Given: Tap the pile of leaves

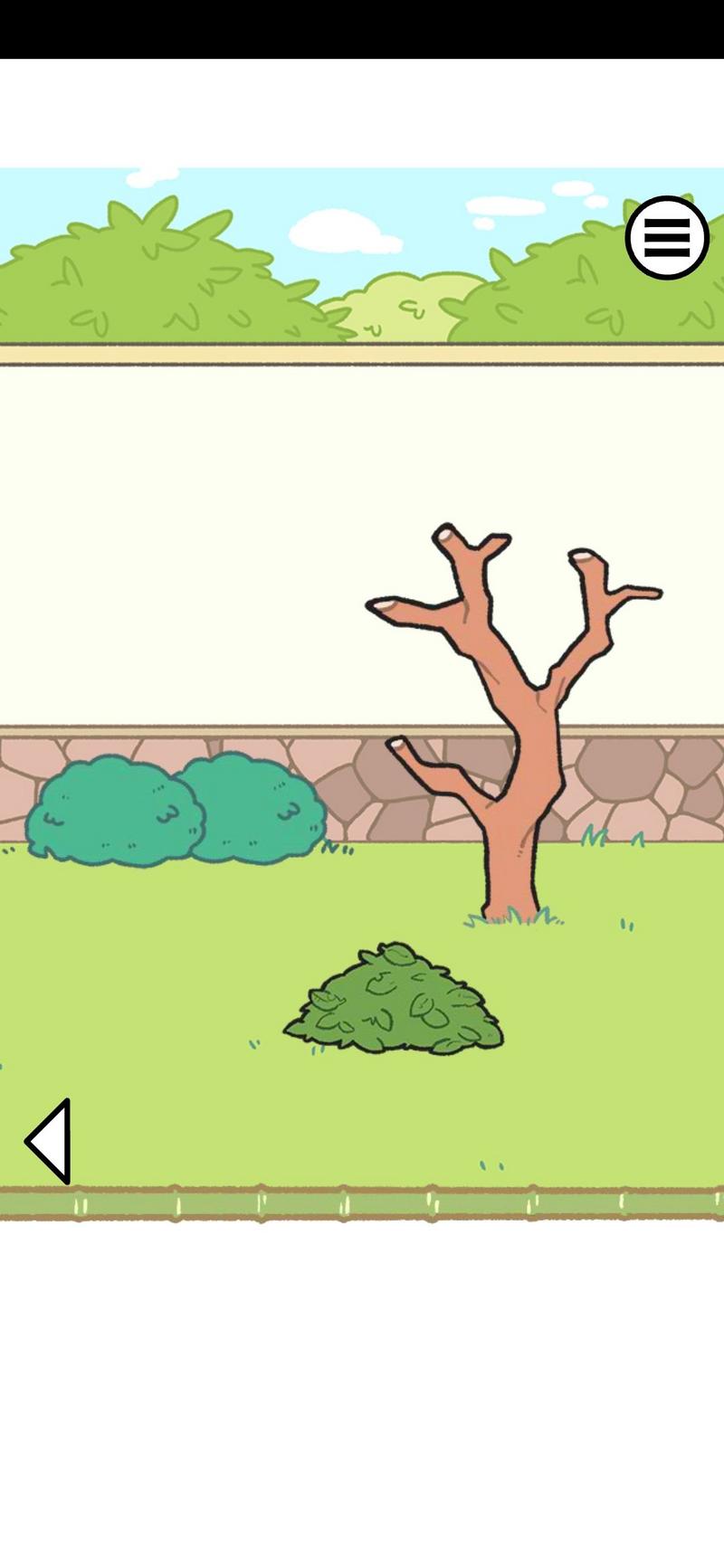Looking at the screenshot, I should pos(395,1003).
